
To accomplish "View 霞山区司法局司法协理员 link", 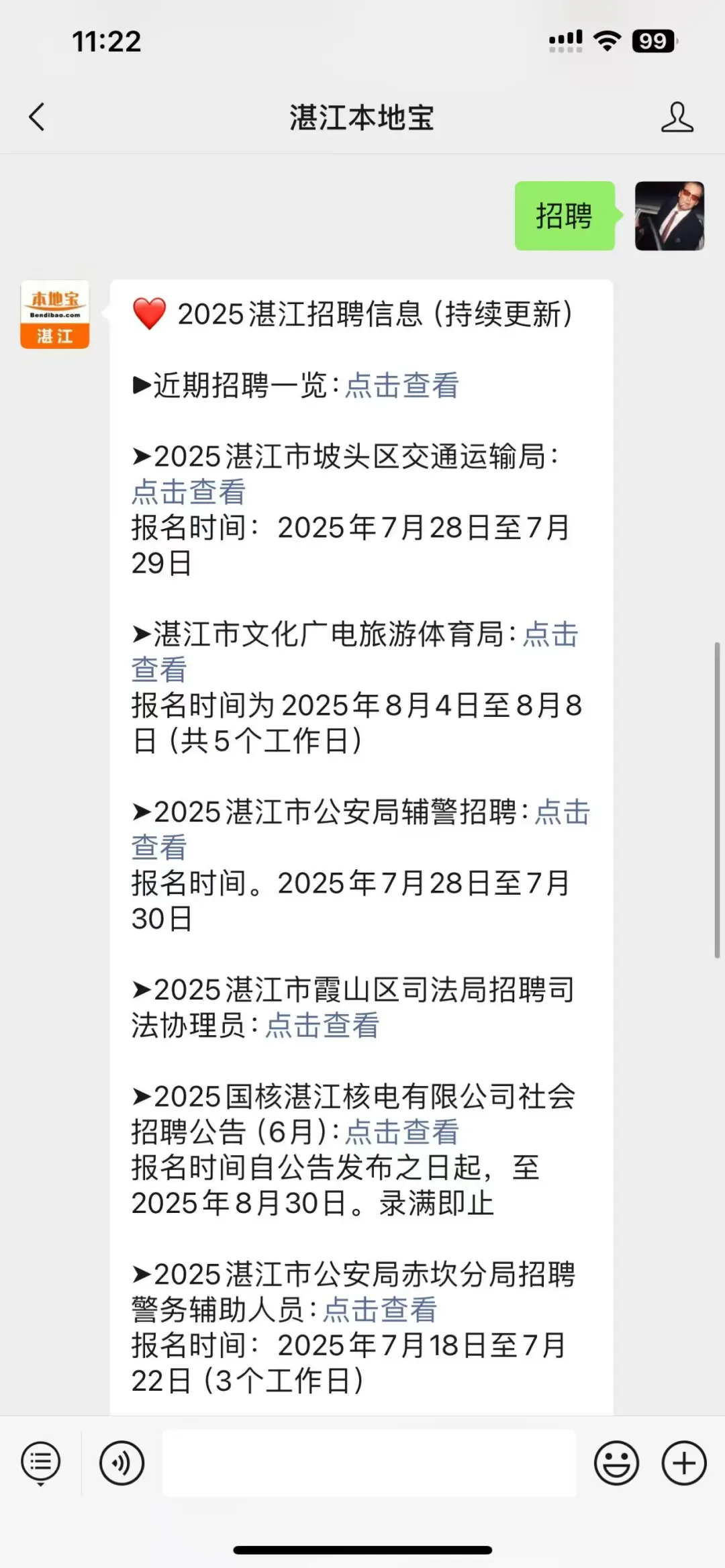I will tap(322, 1025).
